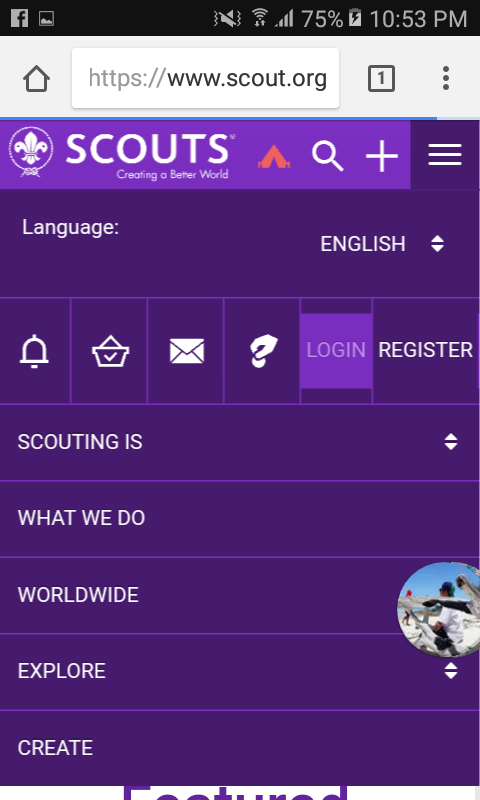Image resolution: width=480 pixels, height=800 pixels.
Task: Open the Create menu item
Action: 239,748
